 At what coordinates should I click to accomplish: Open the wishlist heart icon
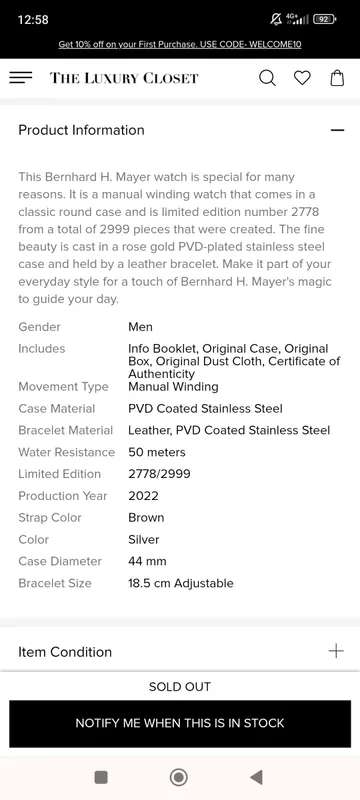pos(302,78)
